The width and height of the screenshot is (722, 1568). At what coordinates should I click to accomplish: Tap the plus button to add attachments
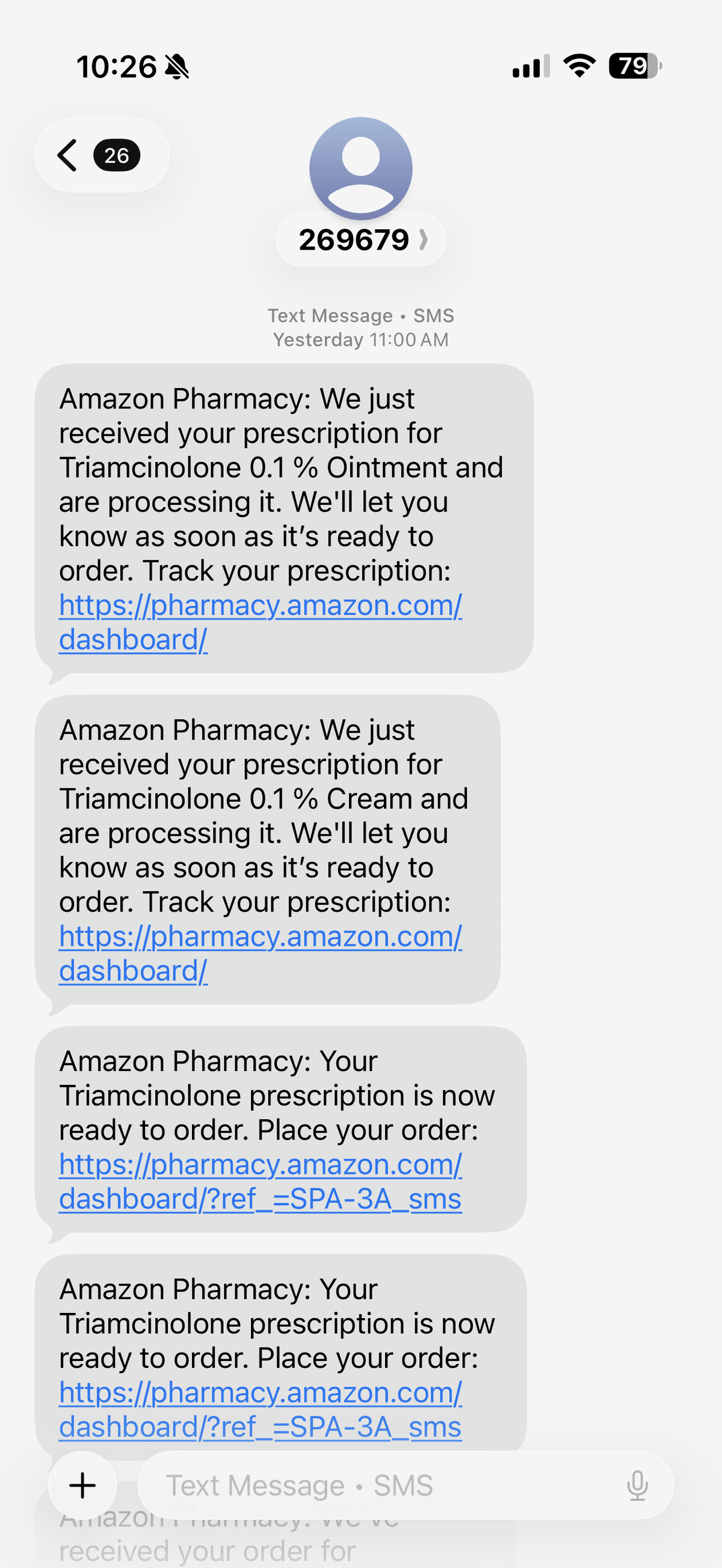coord(82,1486)
